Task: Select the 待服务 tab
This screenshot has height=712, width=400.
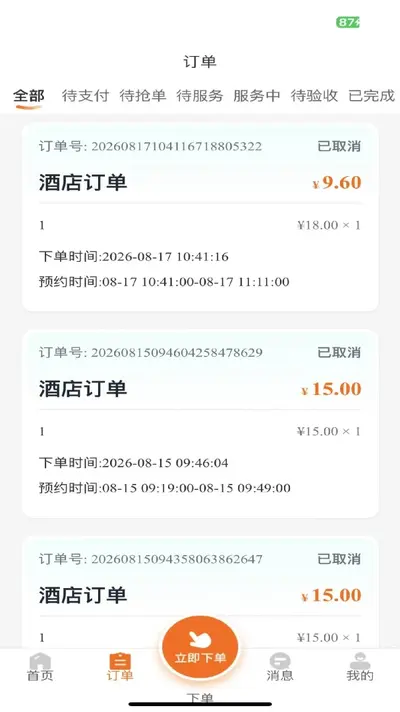Action: [x=200, y=96]
